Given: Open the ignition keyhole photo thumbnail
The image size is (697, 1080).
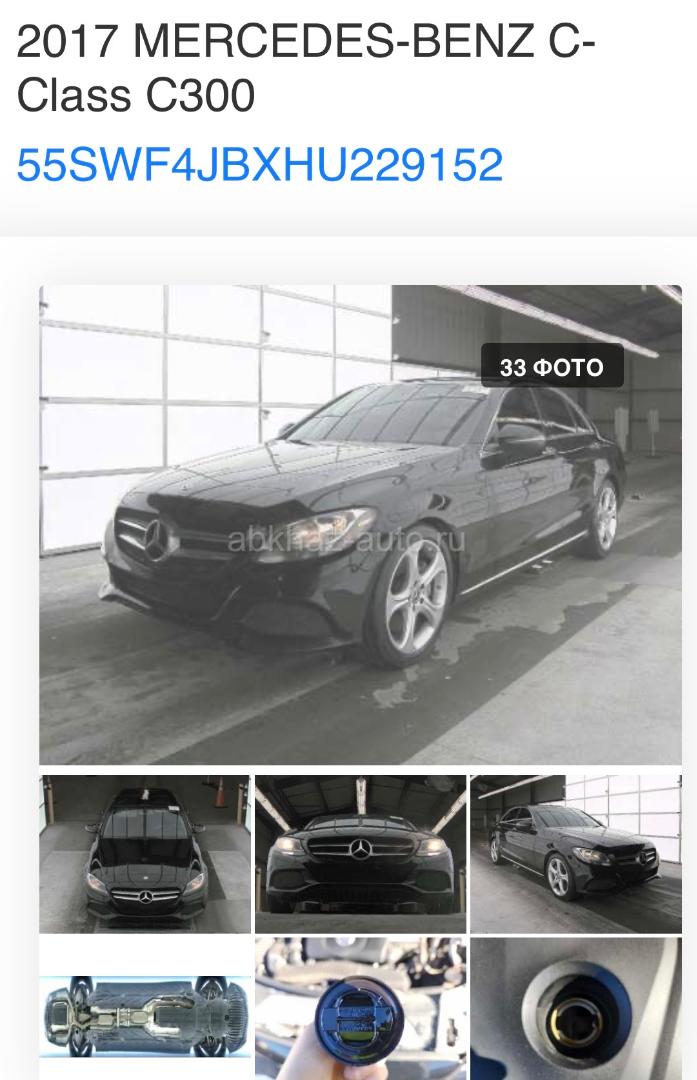Looking at the screenshot, I should 575,1010.
